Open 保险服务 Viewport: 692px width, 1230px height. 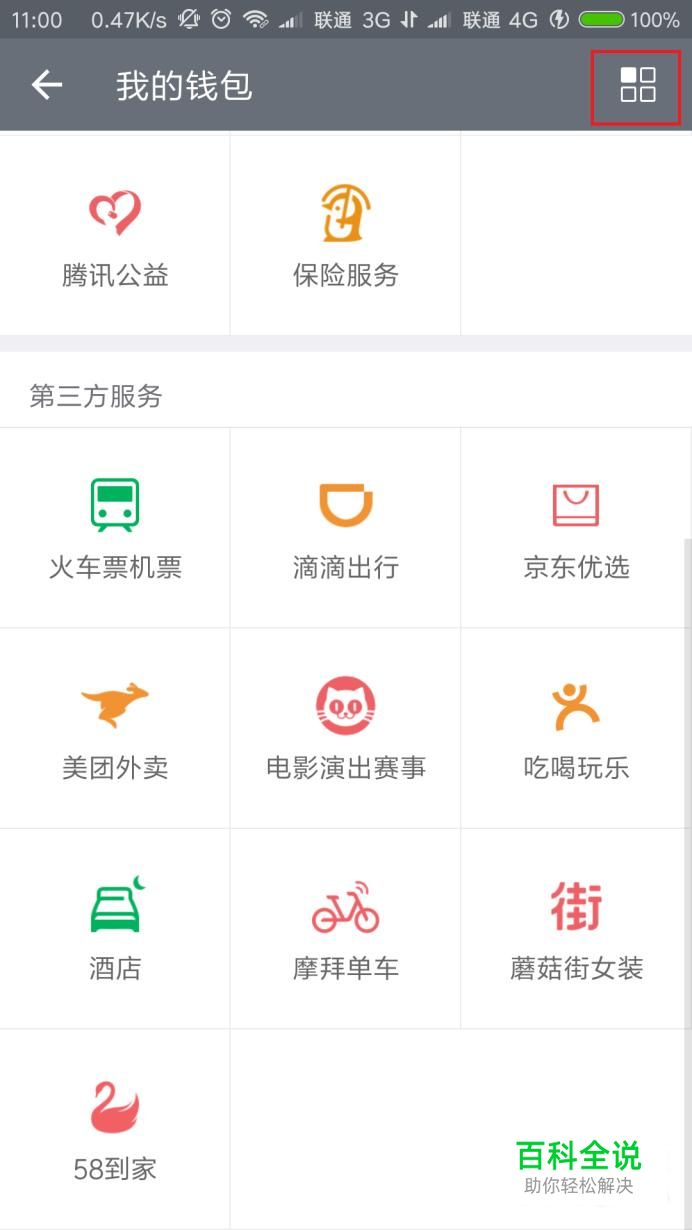pos(345,235)
